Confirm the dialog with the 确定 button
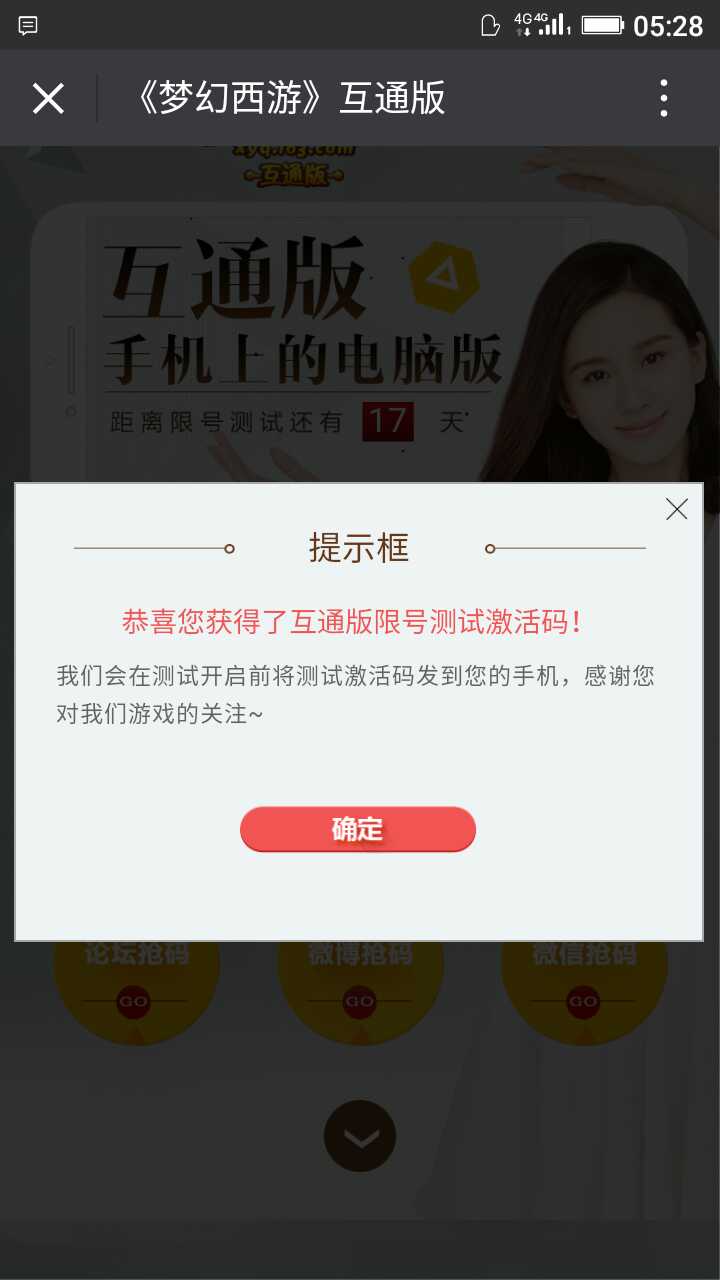 [357, 829]
